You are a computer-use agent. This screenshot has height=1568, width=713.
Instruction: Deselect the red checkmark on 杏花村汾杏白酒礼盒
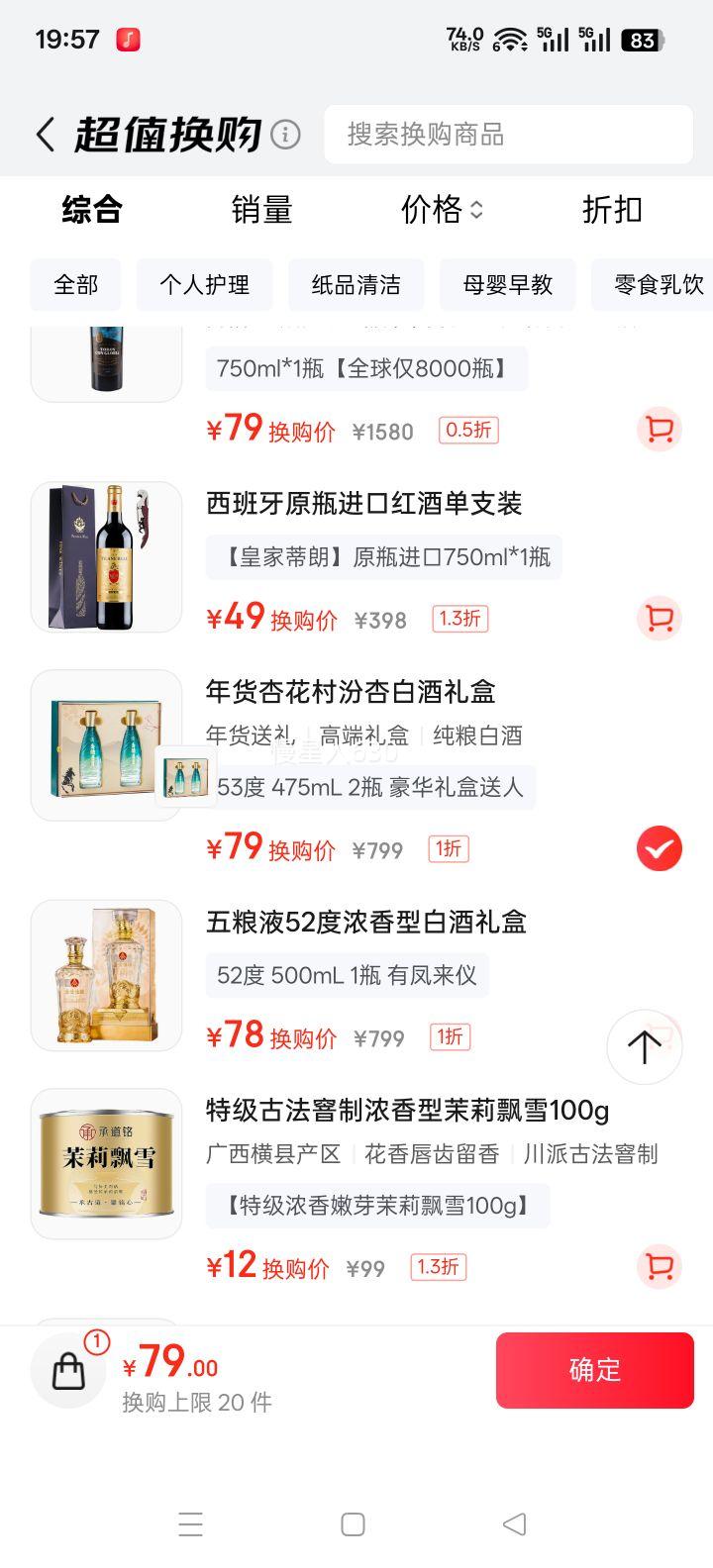coord(659,848)
